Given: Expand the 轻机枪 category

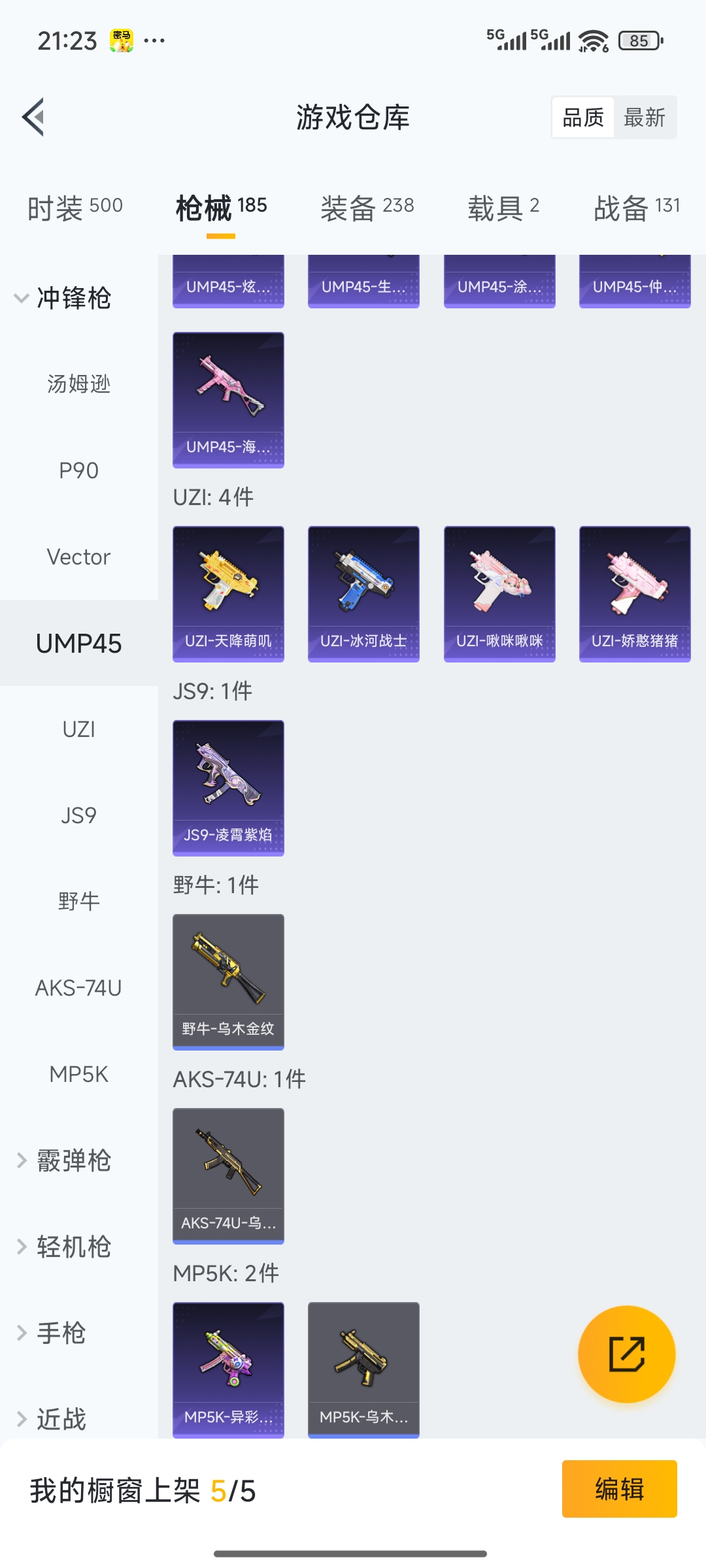Looking at the screenshot, I should [65, 1247].
